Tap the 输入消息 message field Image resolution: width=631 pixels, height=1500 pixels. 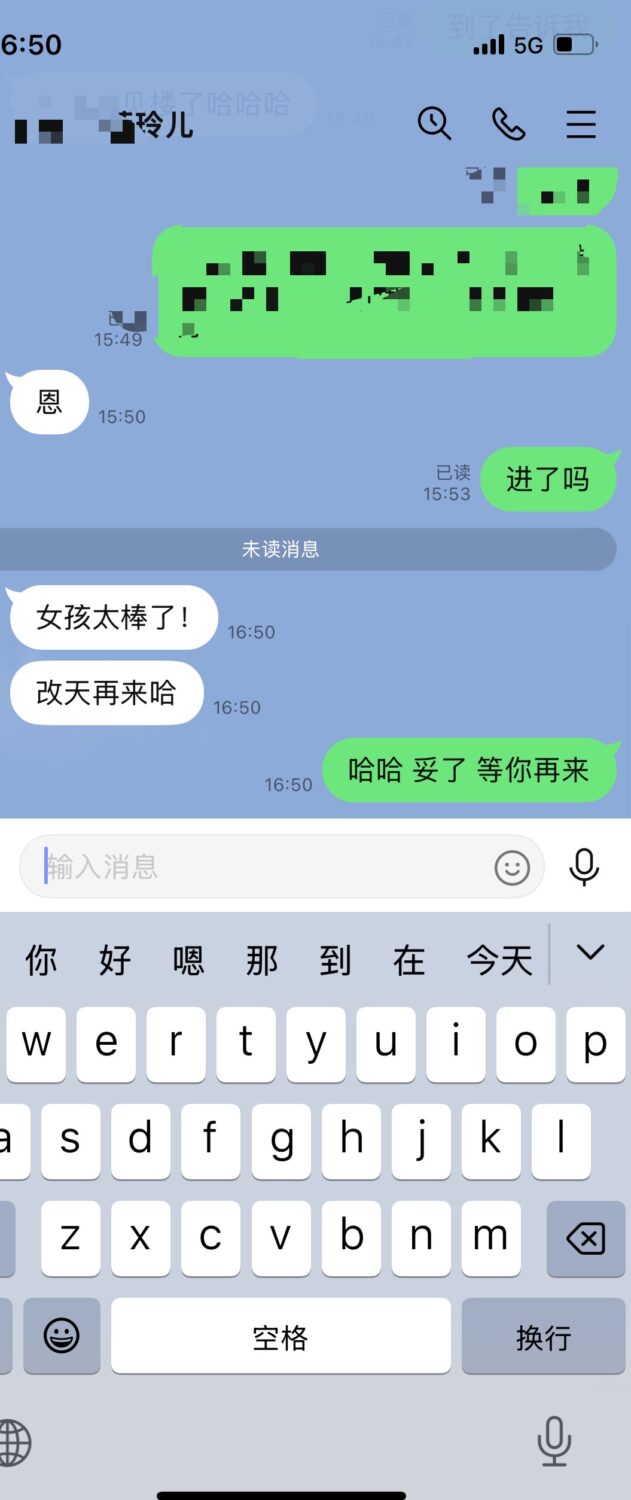point(260,866)
